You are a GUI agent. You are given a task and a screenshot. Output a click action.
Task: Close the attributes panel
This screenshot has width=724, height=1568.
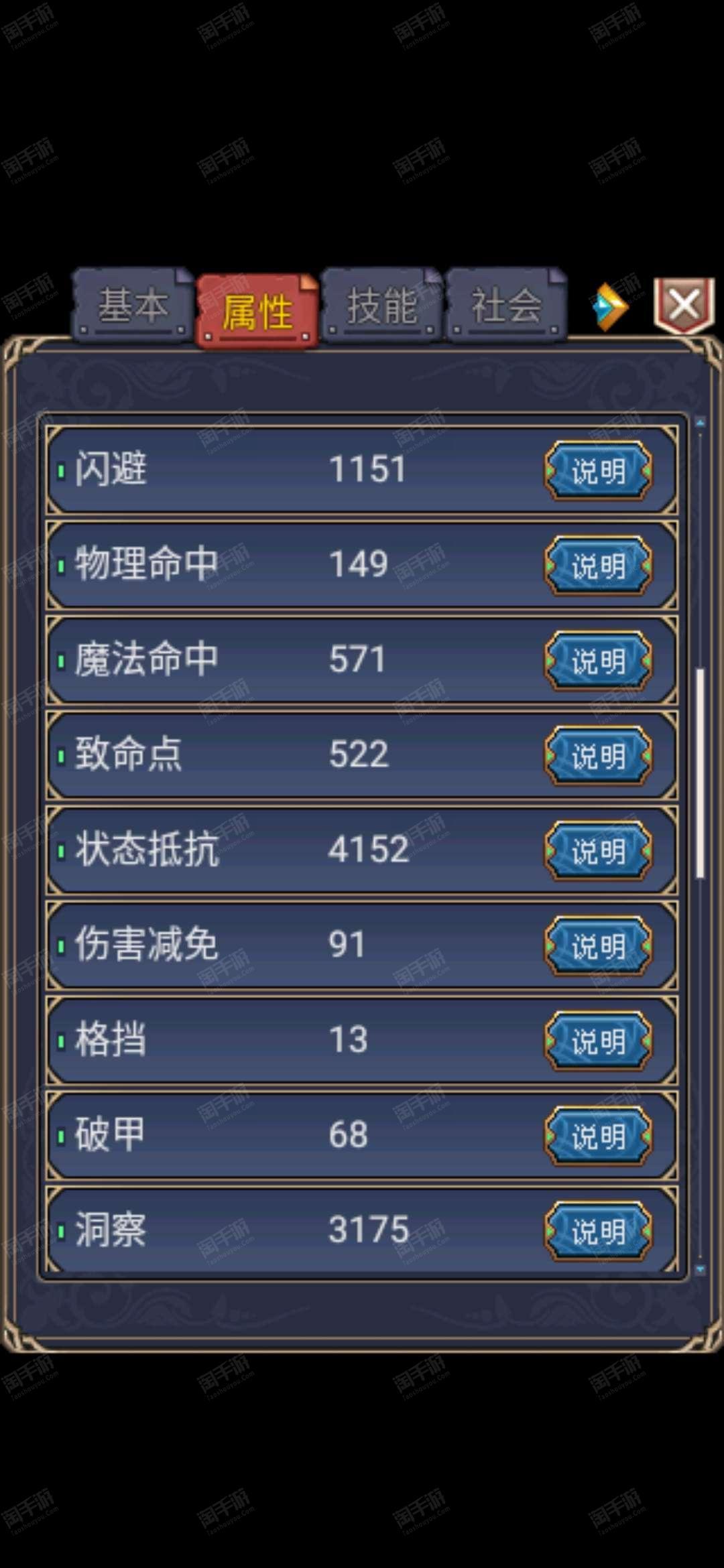click(684, 306)
